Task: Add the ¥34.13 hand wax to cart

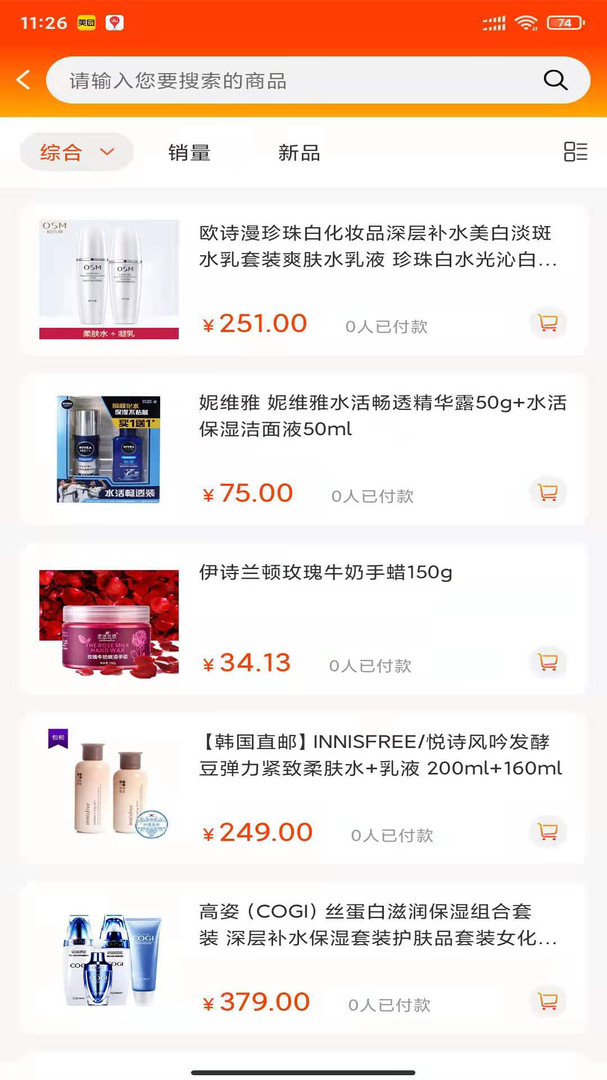Action: point(548,662)
